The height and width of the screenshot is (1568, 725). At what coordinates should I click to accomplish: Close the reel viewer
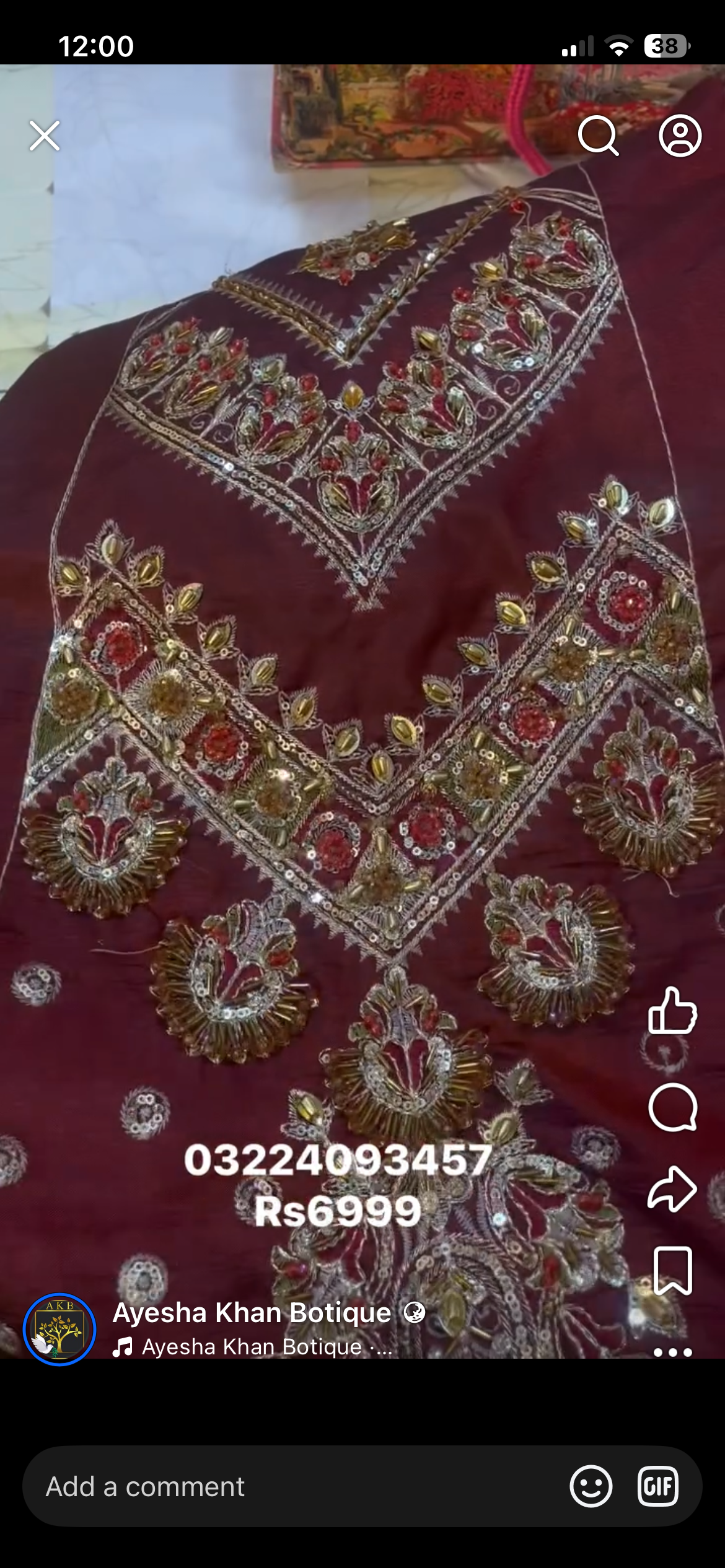[45, 136]
